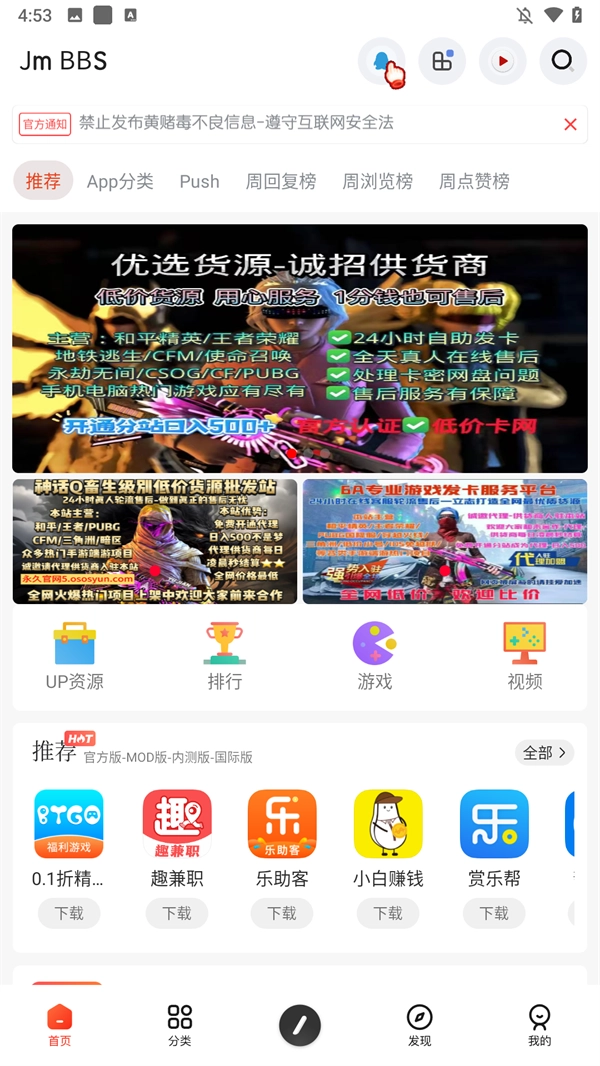Go to the 发现 tab
Screen dimensions: 600x1066
tap(419, 1025)
